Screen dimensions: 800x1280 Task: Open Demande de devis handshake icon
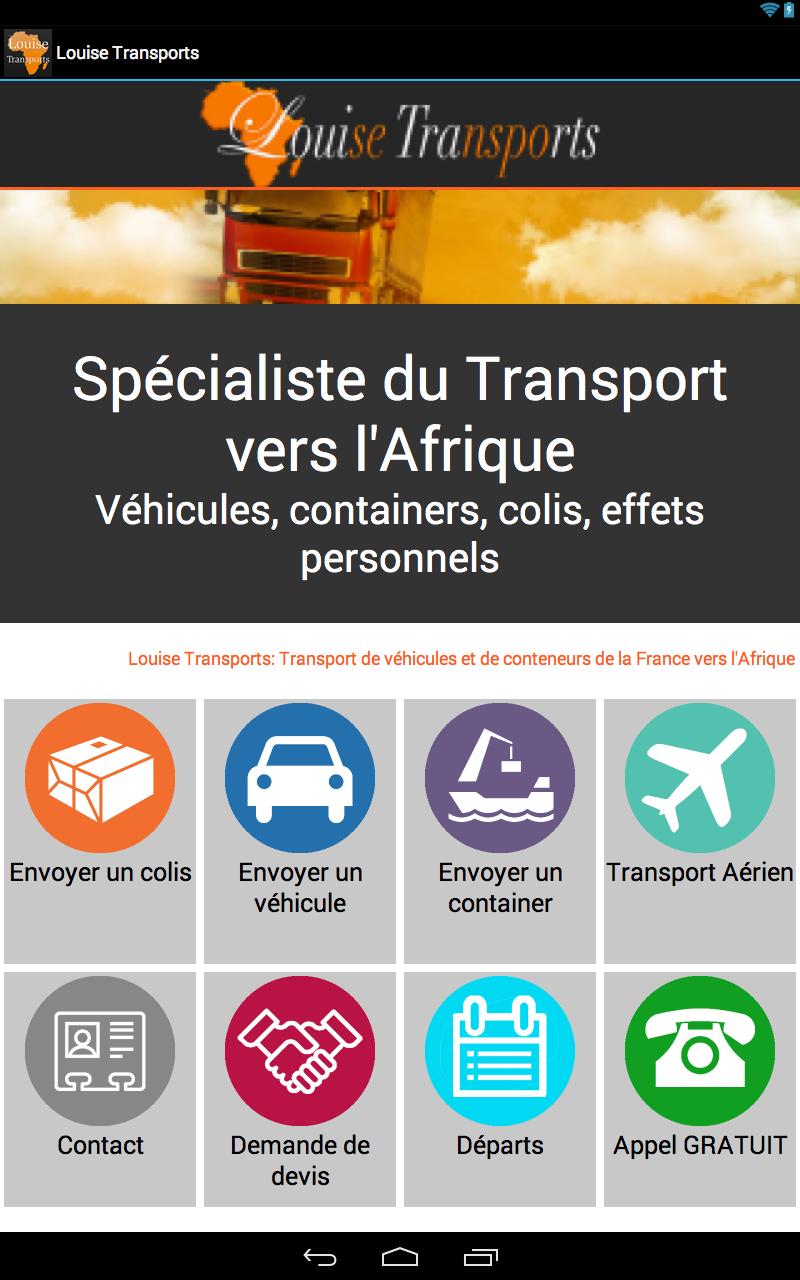pos(299,1051)
